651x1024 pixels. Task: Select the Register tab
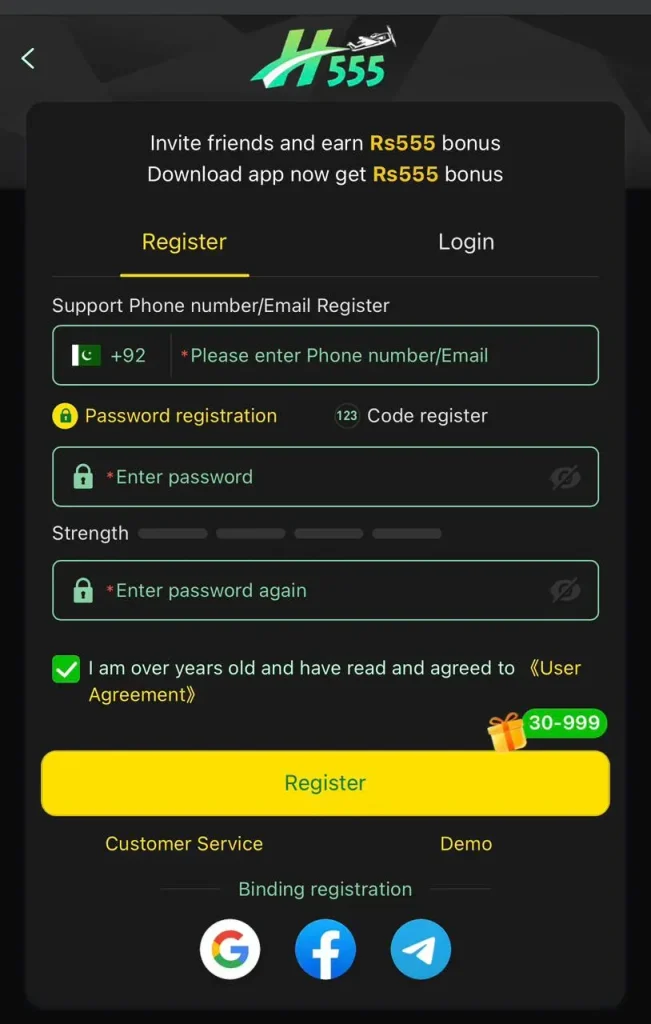click(x=184, y=242)
